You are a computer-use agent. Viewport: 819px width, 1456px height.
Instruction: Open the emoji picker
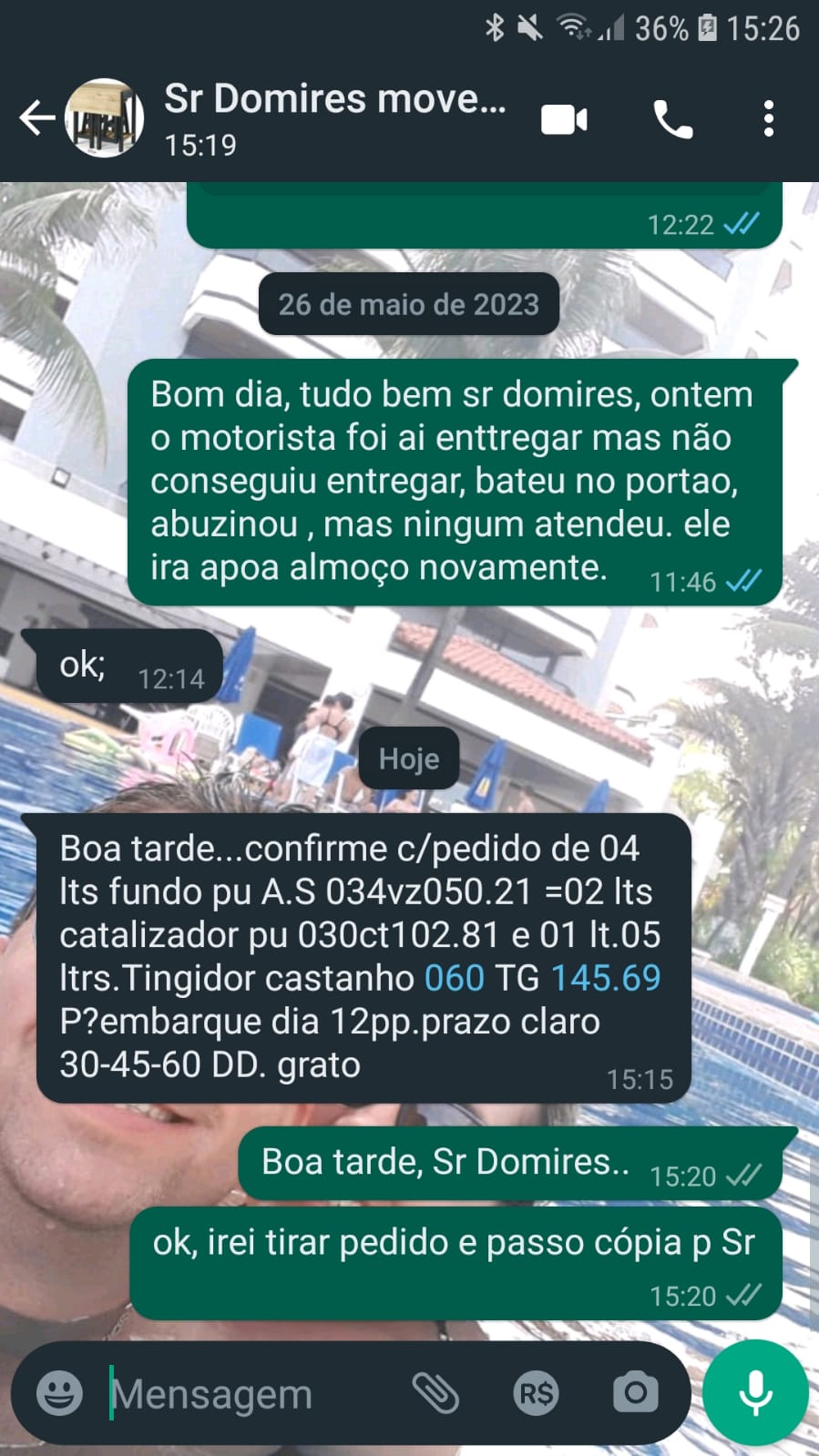(x=59, y=1392)
